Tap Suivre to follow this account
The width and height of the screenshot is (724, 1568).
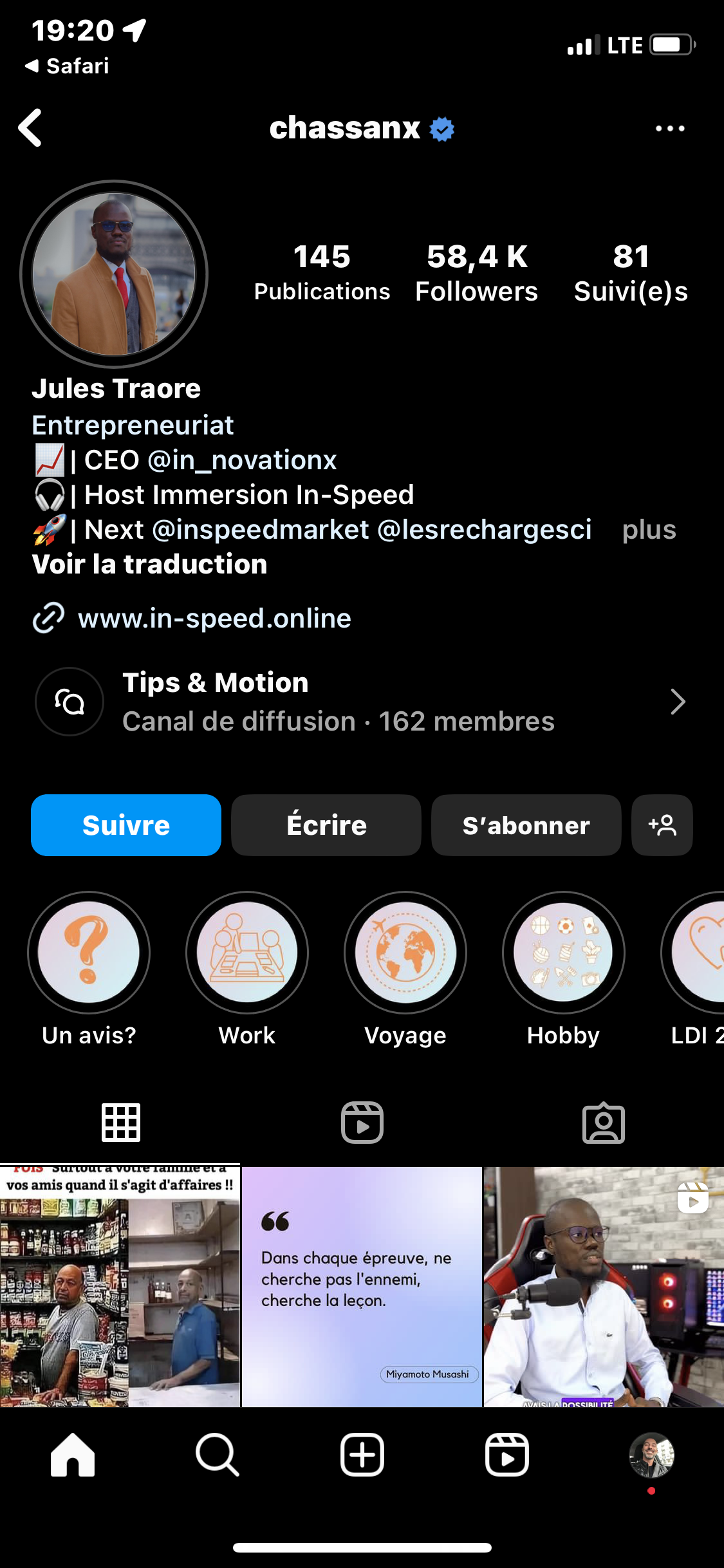pos(126,825)
